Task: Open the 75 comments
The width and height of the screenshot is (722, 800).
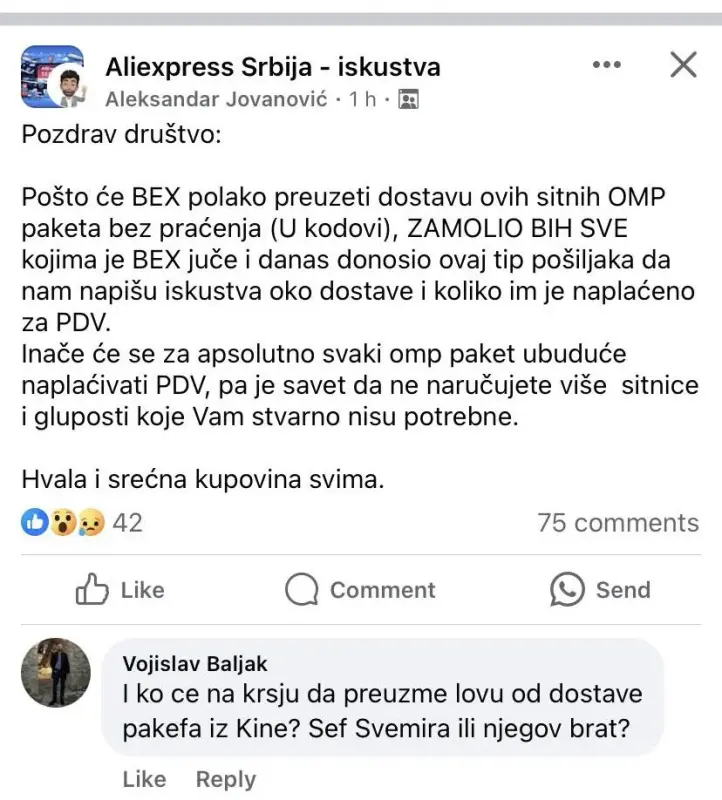Action: click(617, 522)
